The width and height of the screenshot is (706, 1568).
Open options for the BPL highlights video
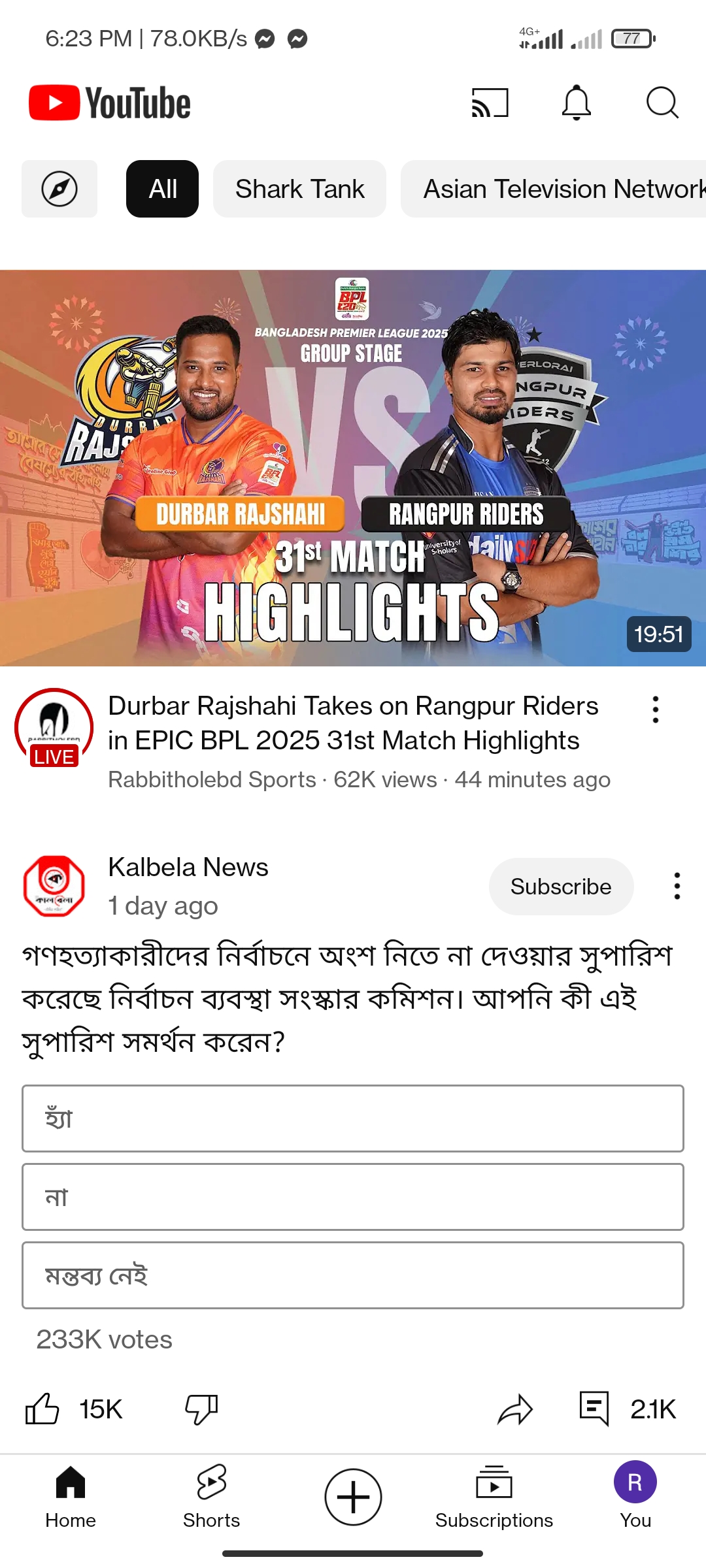tap(655, 710)
